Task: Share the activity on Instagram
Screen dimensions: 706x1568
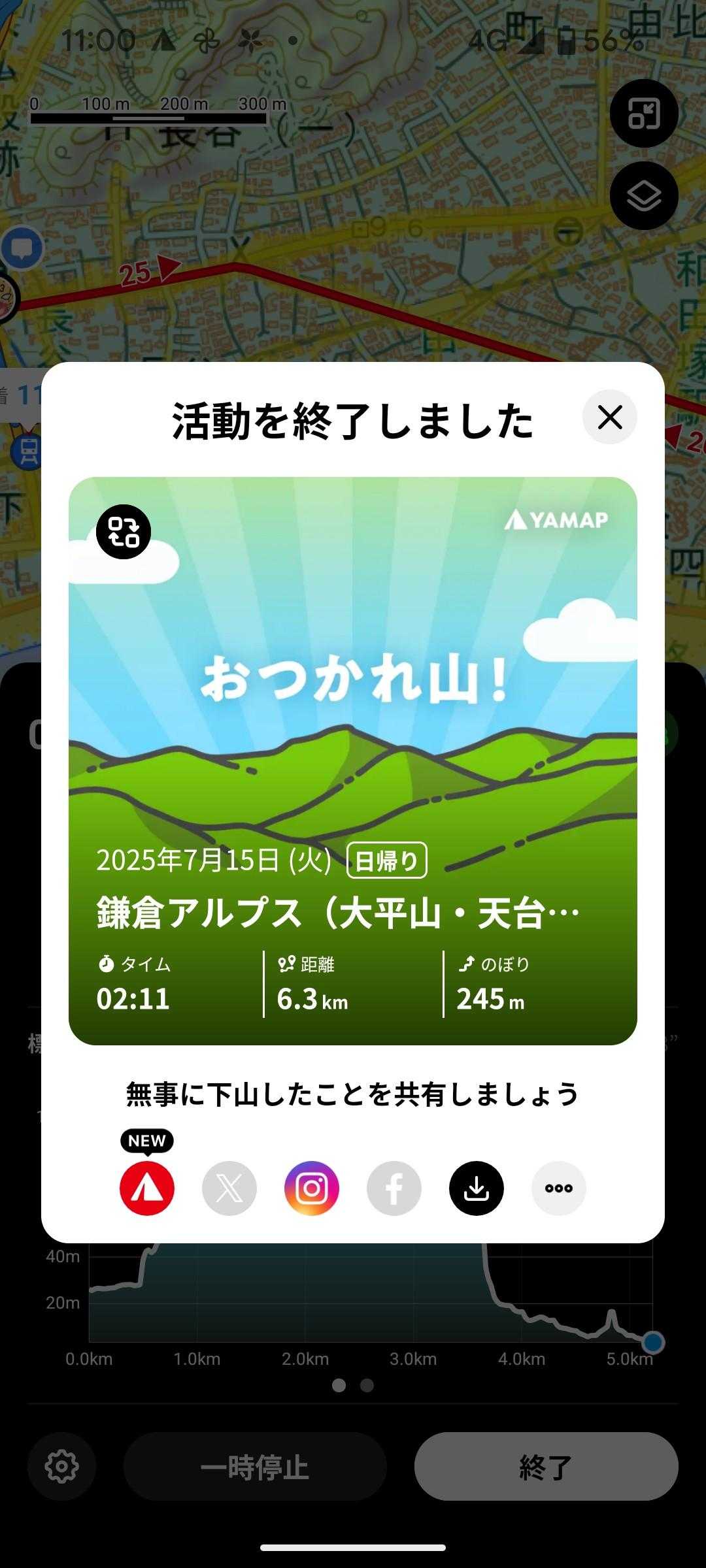Action: tap(312, 1188)
